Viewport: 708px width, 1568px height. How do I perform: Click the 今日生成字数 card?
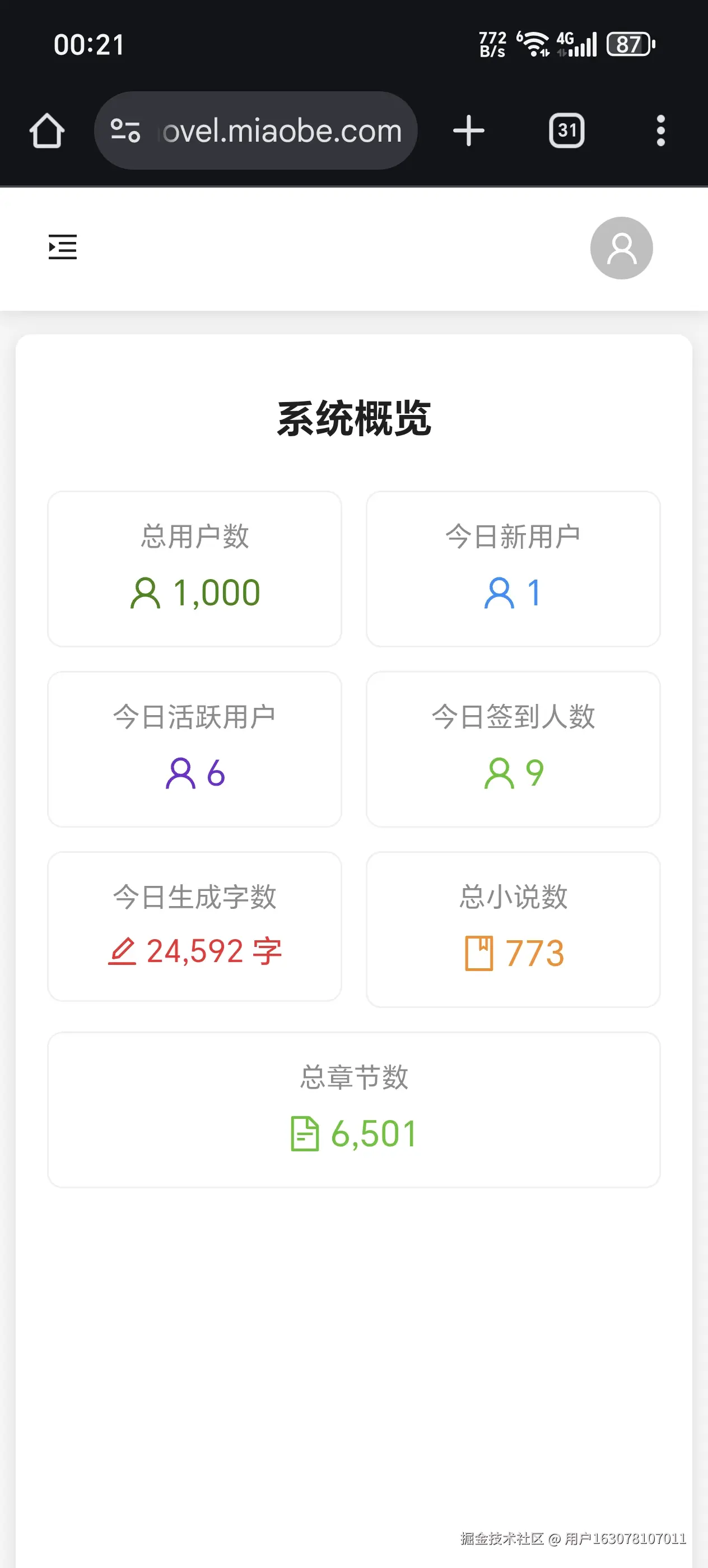[195, 925]
